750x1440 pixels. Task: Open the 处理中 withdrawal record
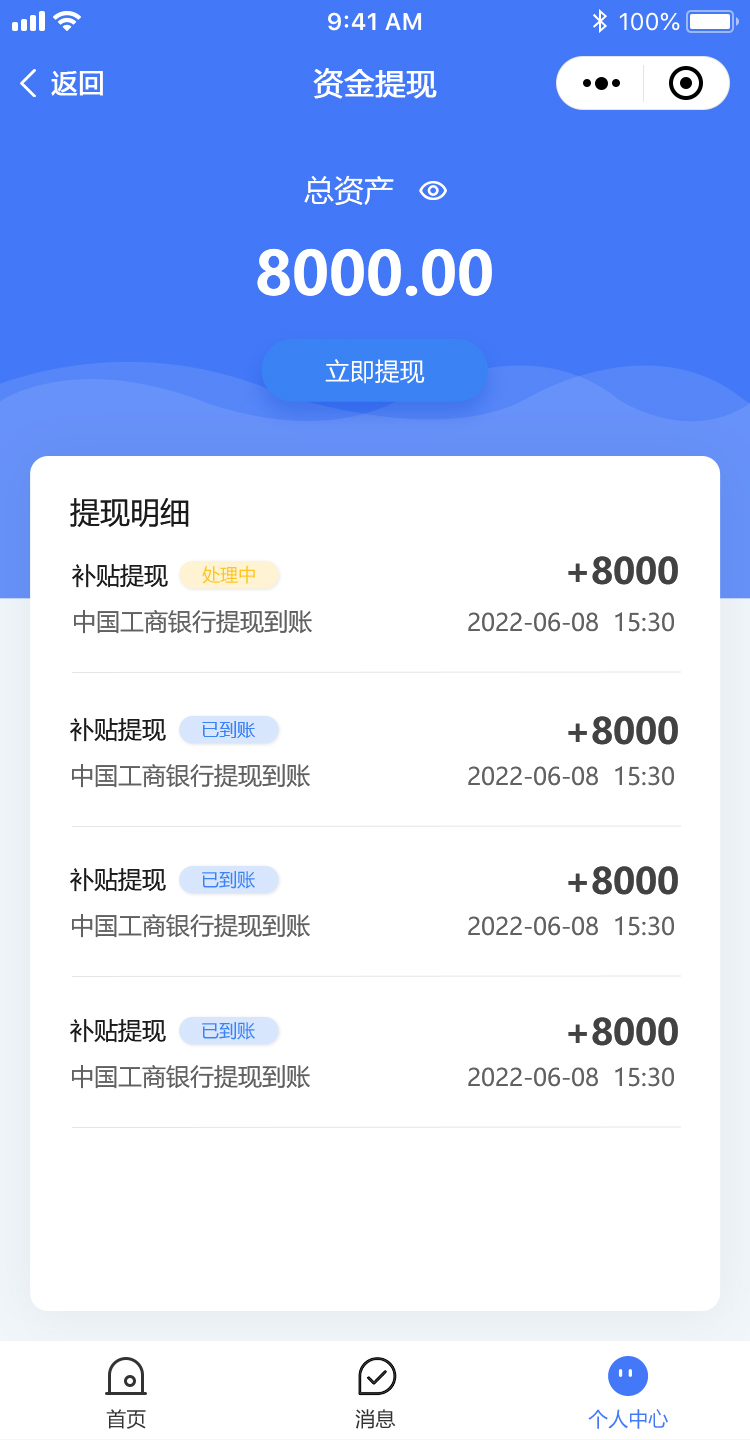(375, 597)
